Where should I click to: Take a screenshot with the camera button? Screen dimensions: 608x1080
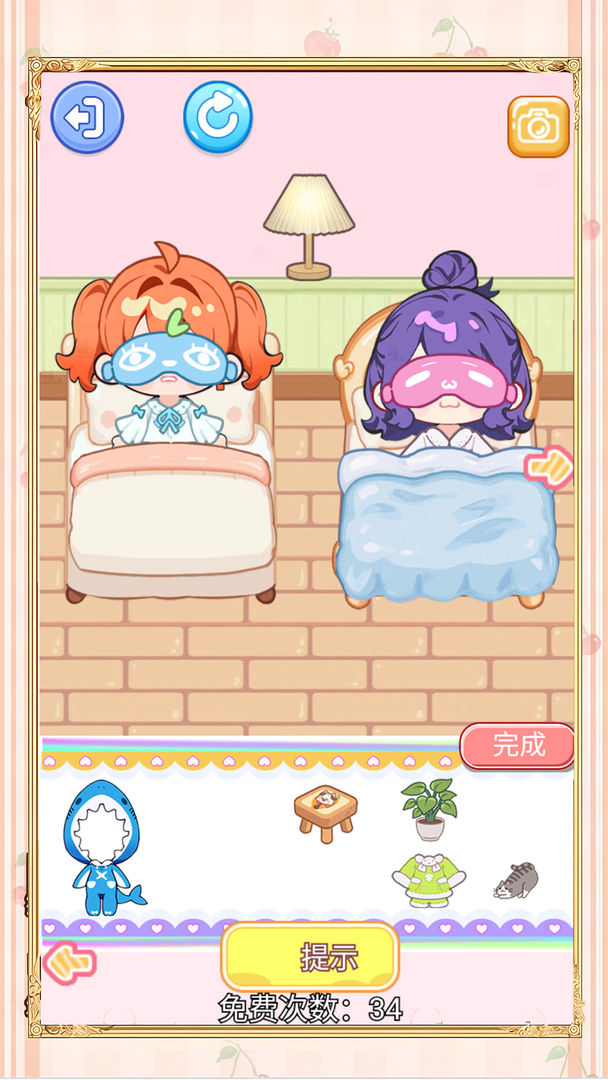point(538,126)
